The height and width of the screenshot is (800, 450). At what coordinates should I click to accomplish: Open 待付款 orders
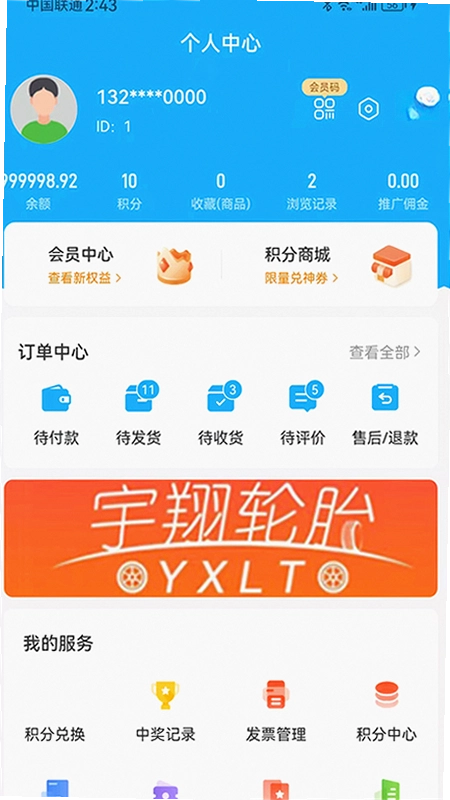point(56,415)
